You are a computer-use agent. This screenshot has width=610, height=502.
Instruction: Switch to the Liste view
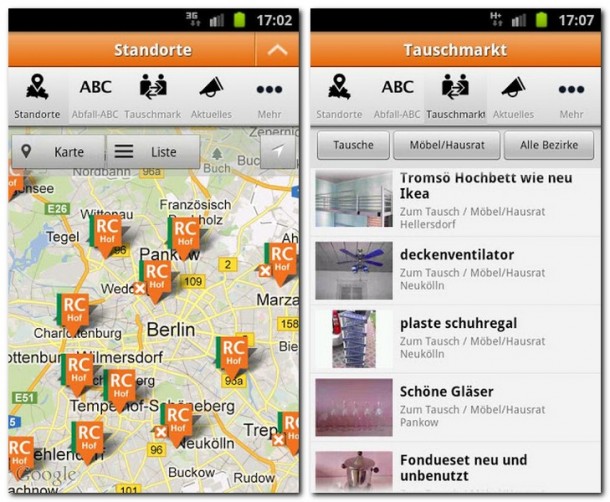click(153, 152)
